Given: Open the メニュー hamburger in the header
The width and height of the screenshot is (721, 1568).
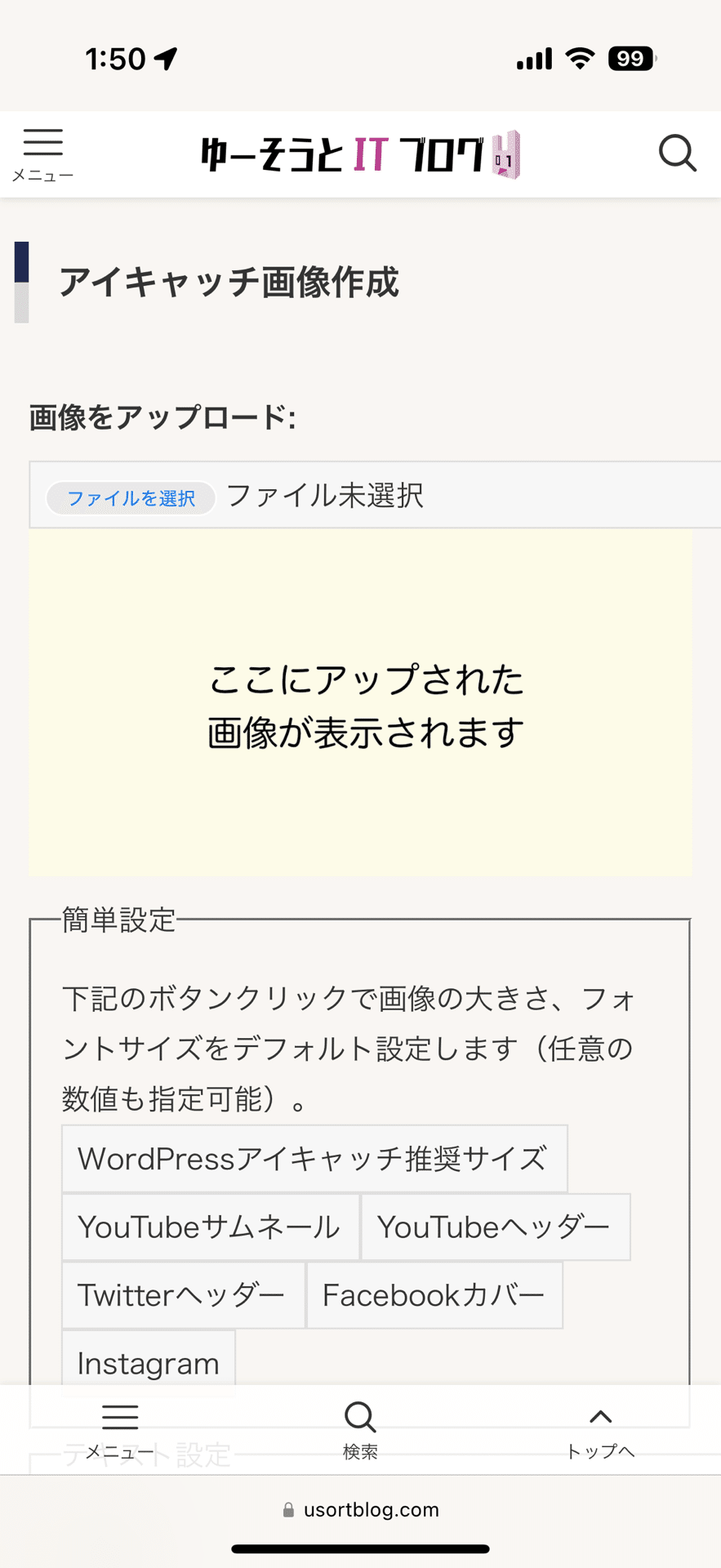Looking at the screenshot, I should tap(42, 154).
